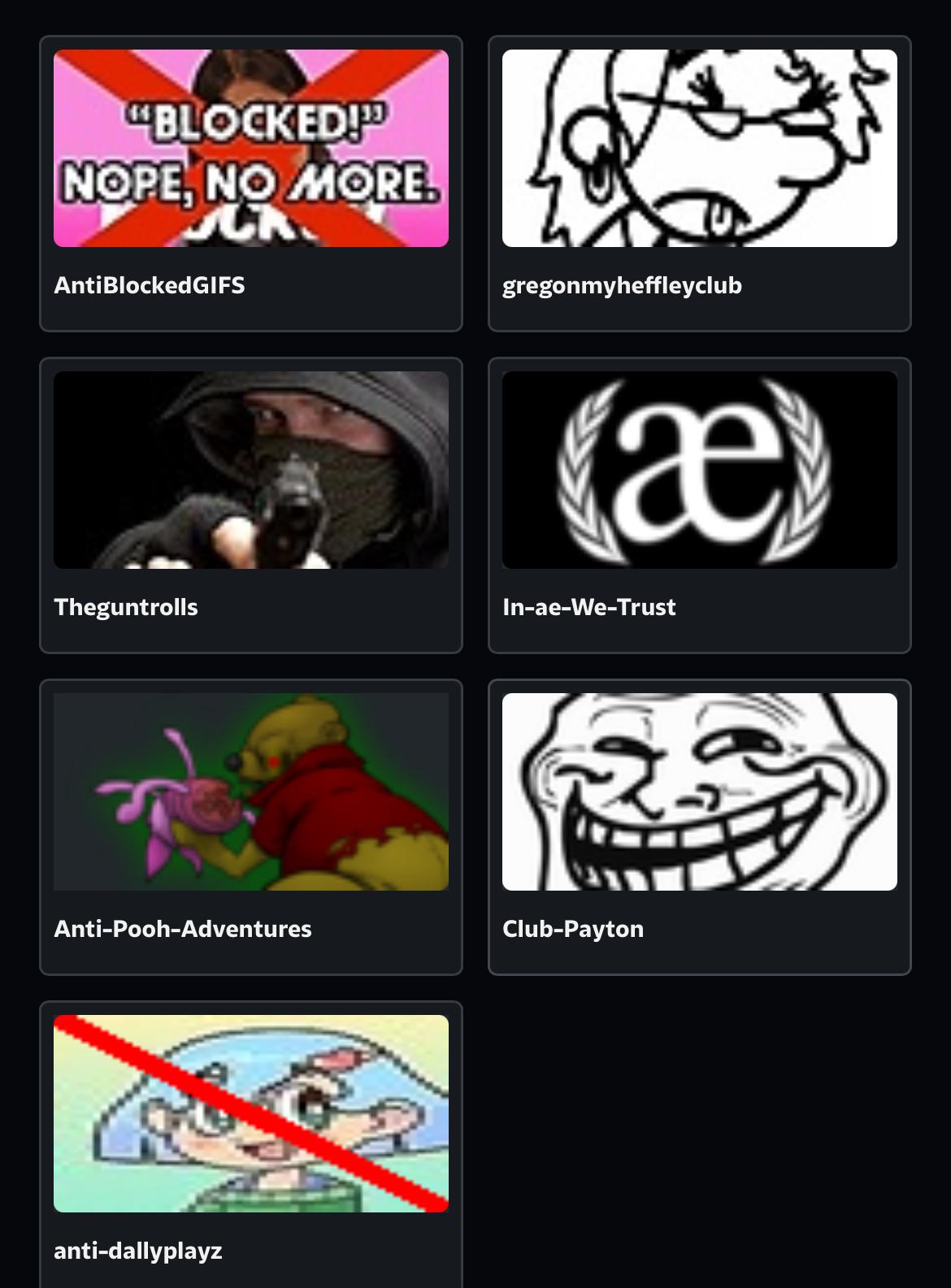Select the In-ae-We-Trust group card
Image resolution: width=951 pixels, height=1288 pixels.
(699, 505)
